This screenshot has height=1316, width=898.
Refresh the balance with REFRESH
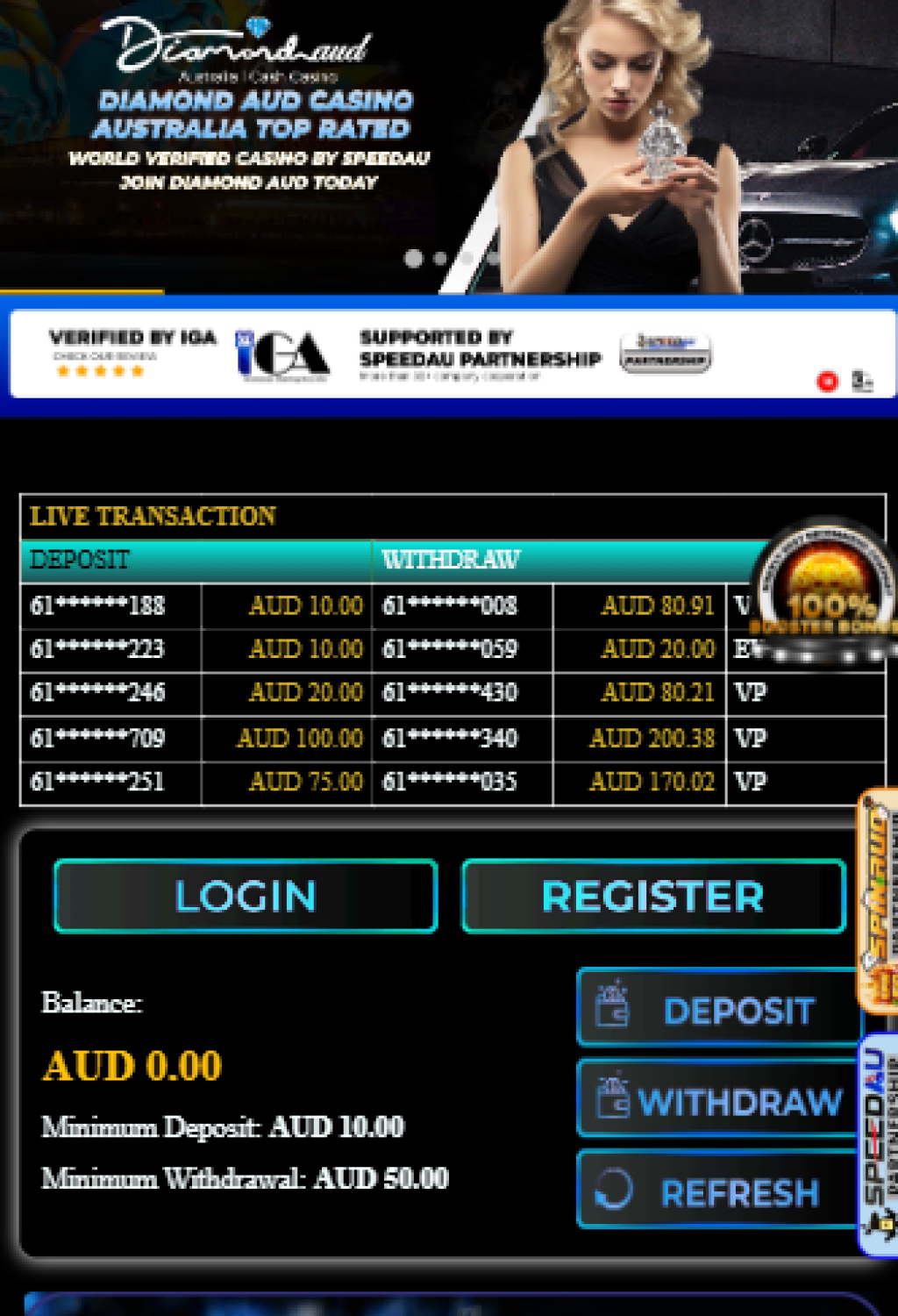pos(717,1191)
